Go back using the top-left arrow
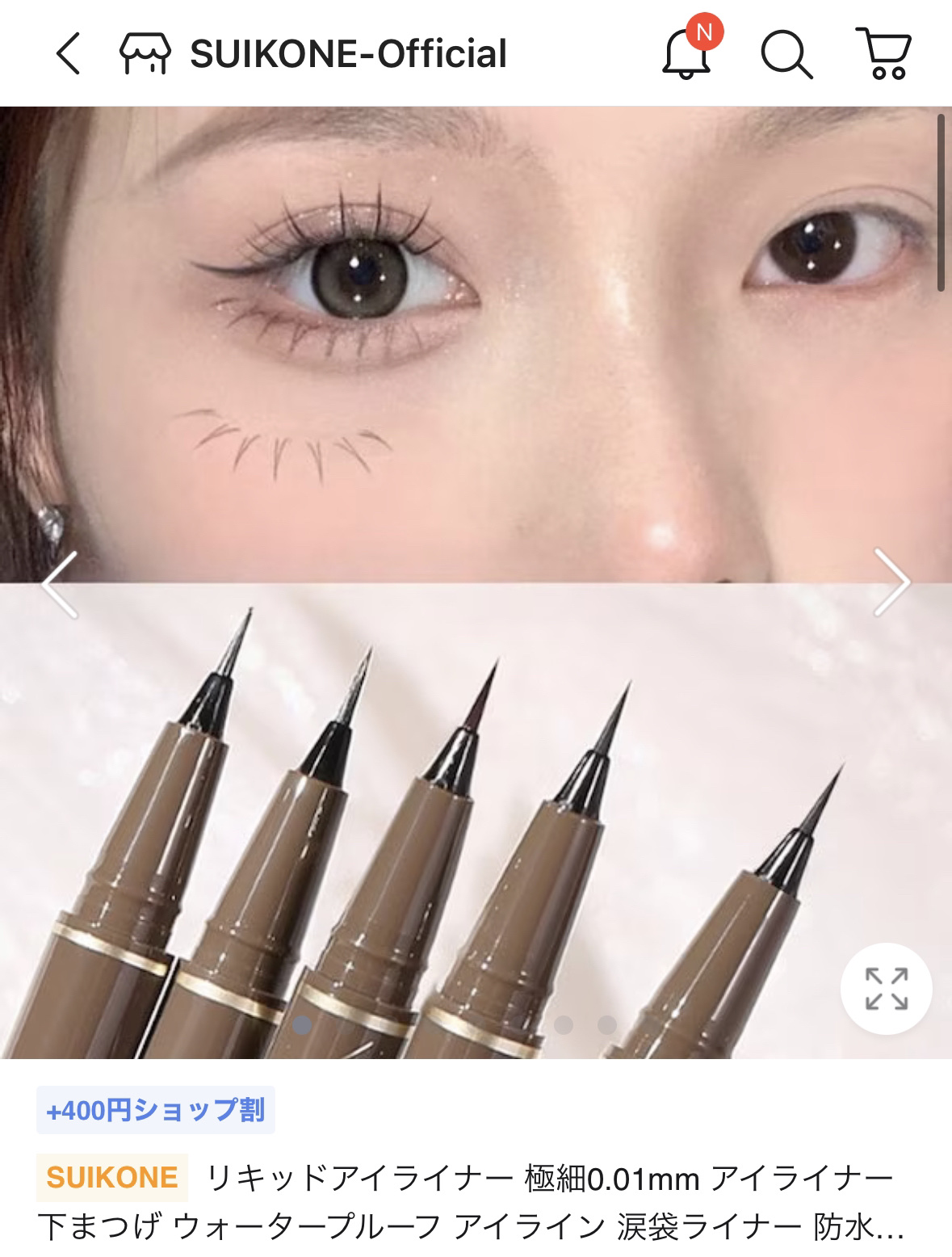Viewport: 952px width, 1257px height. tap(68, 54)
